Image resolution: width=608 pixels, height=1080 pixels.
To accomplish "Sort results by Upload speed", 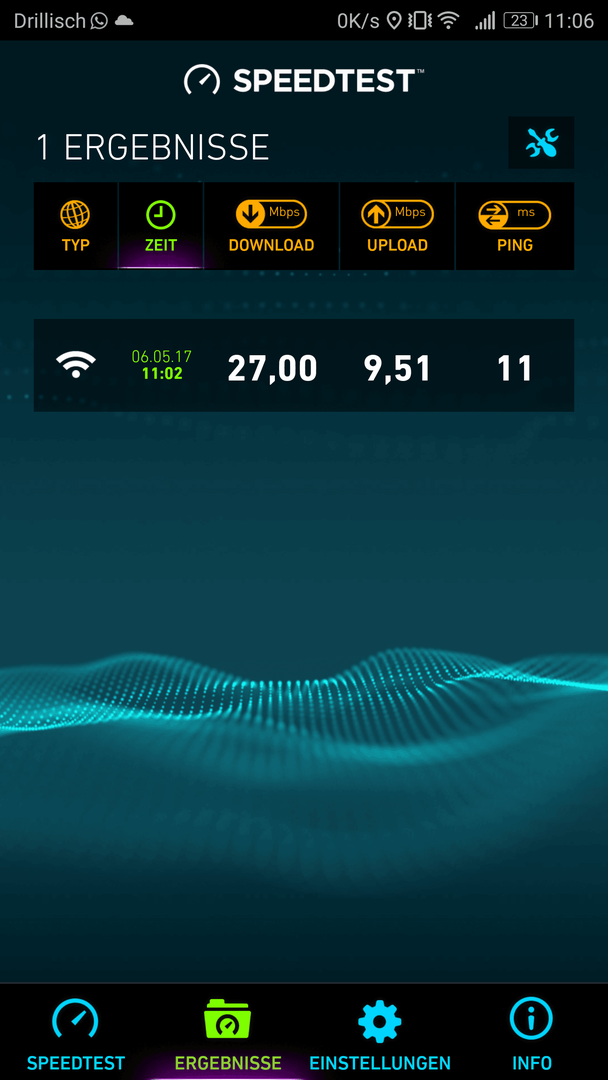I will (x=397, y=226).
